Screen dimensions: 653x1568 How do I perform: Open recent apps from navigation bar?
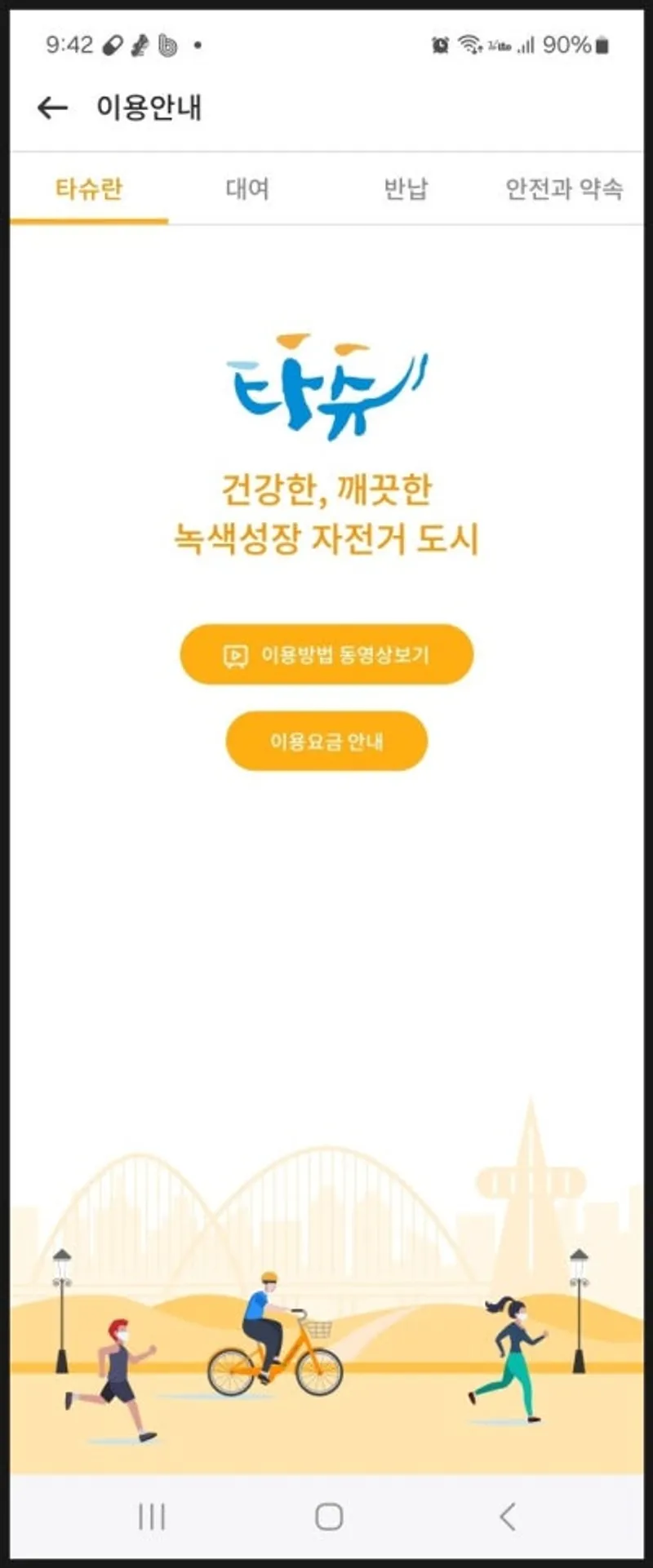click(152, 1517)
